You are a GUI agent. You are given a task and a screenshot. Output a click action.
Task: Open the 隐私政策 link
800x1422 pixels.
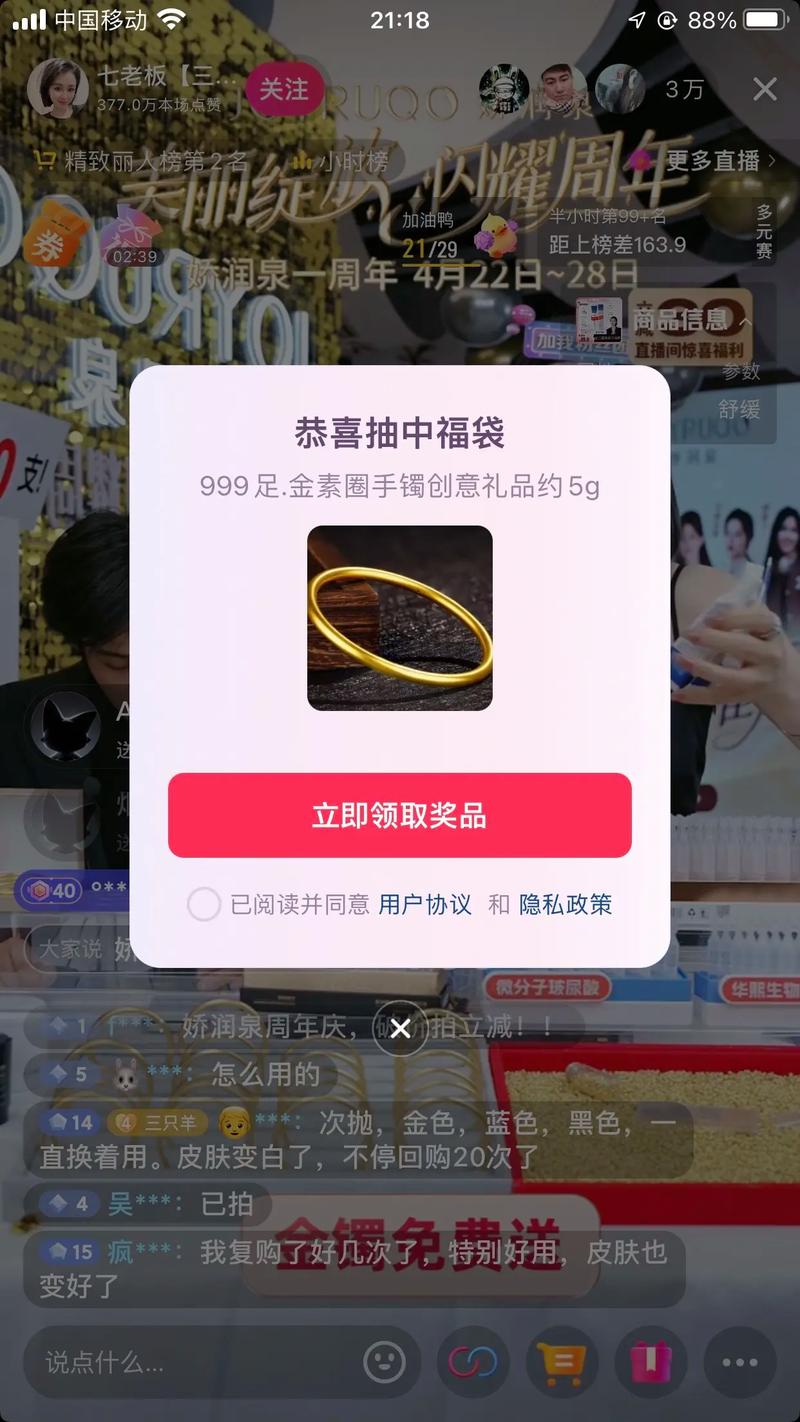tap(565, 905)
